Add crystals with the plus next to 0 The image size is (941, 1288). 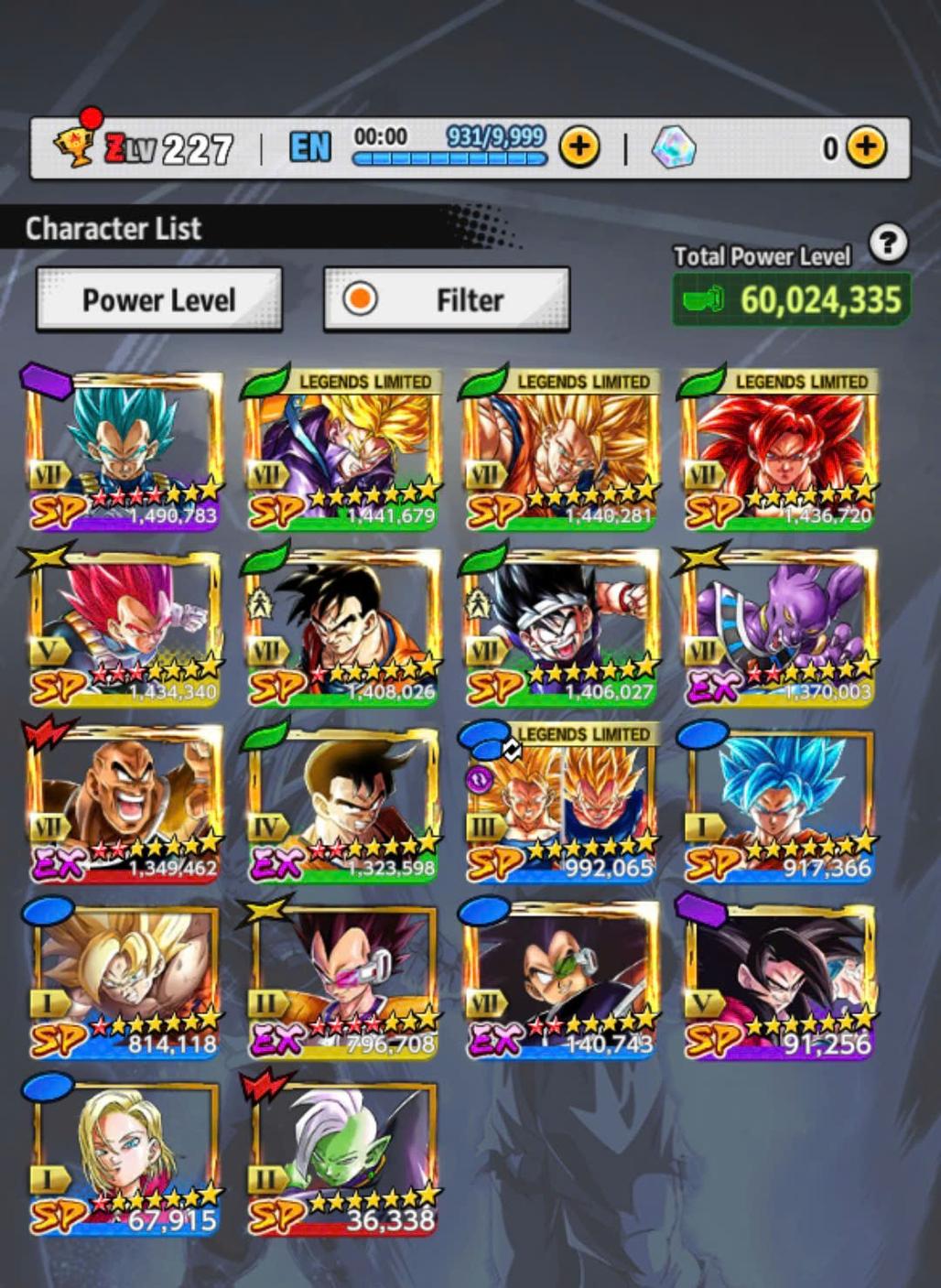[865, 146]
